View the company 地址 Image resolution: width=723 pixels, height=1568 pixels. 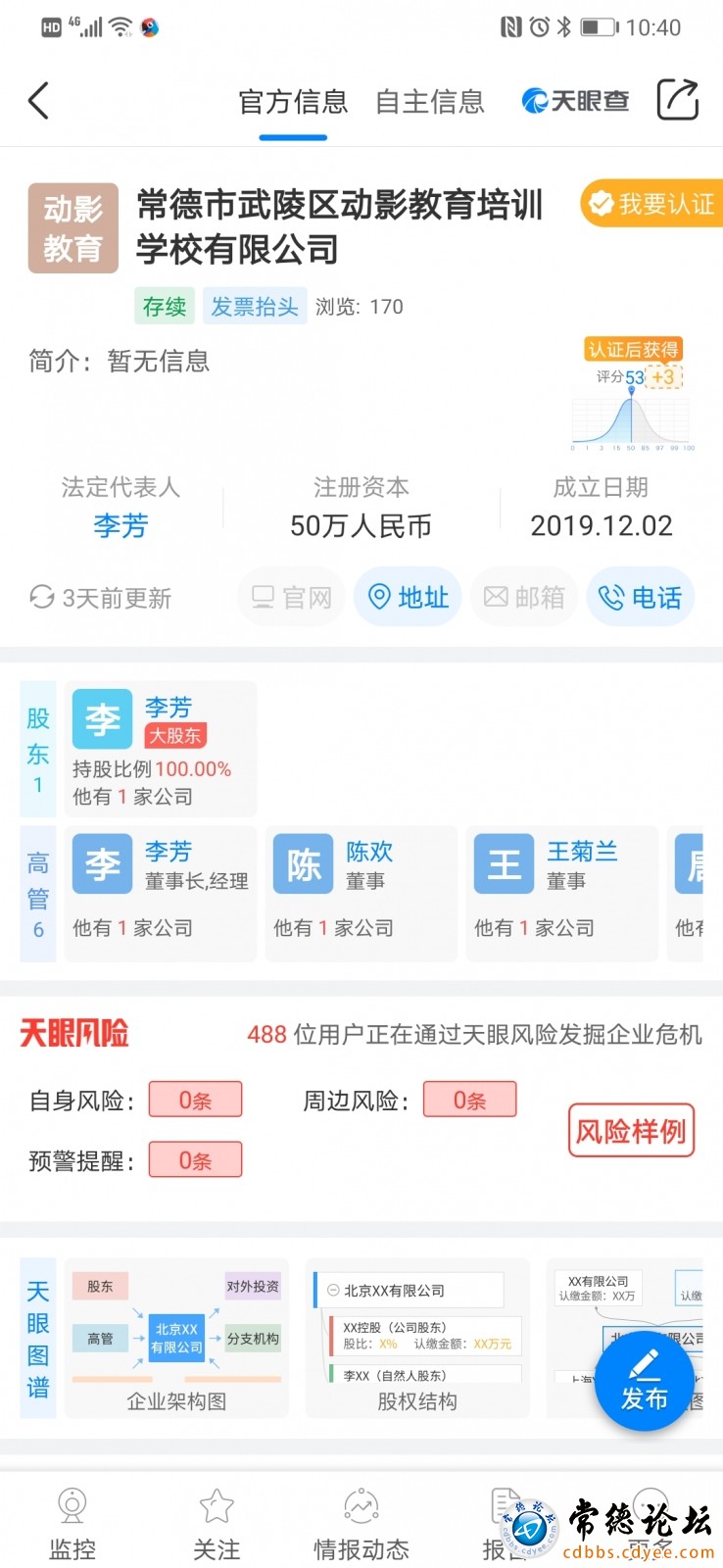408,597
